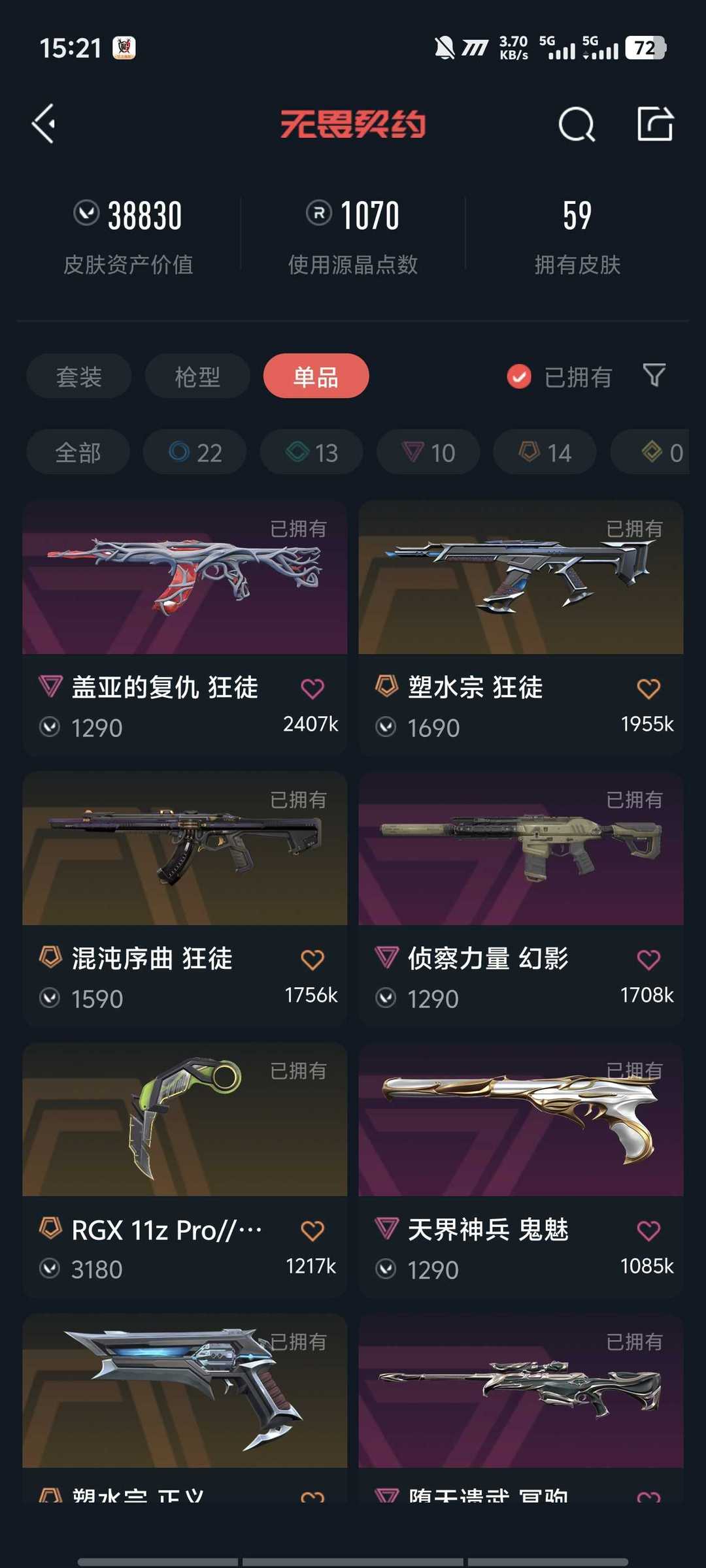Switch to the 套装 tab
This screenshot has height=1568, width=706.
coord(79,376)
